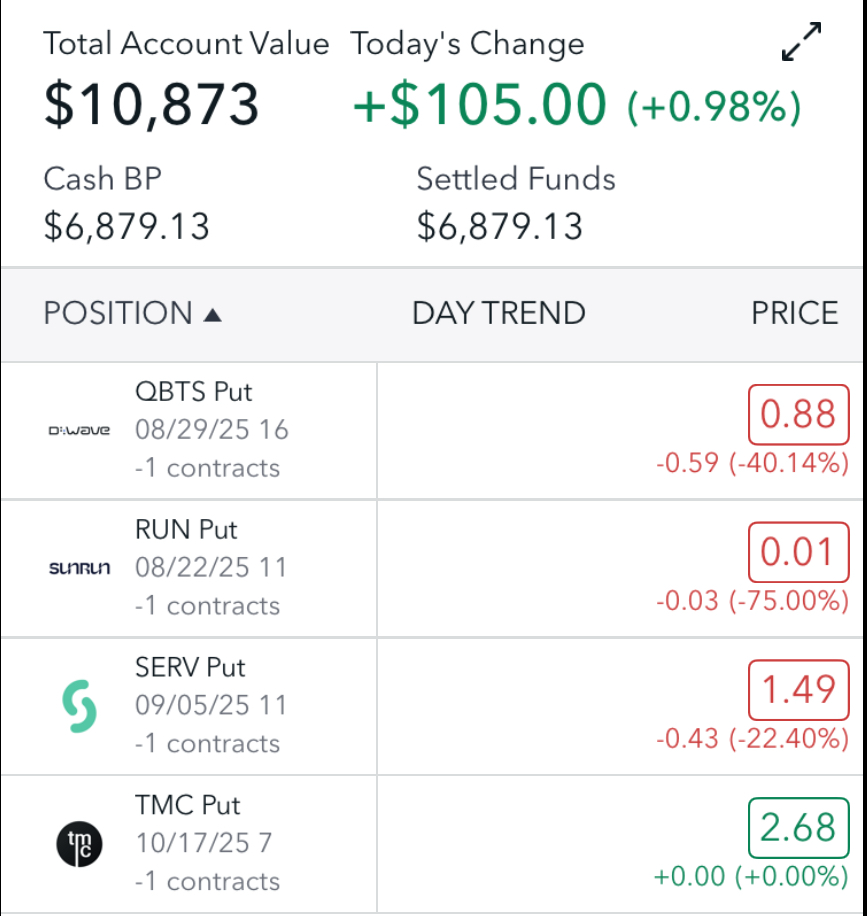Select the DAY TREND column header
This screenshot has height=916, width=867.
tap(498, 313)
